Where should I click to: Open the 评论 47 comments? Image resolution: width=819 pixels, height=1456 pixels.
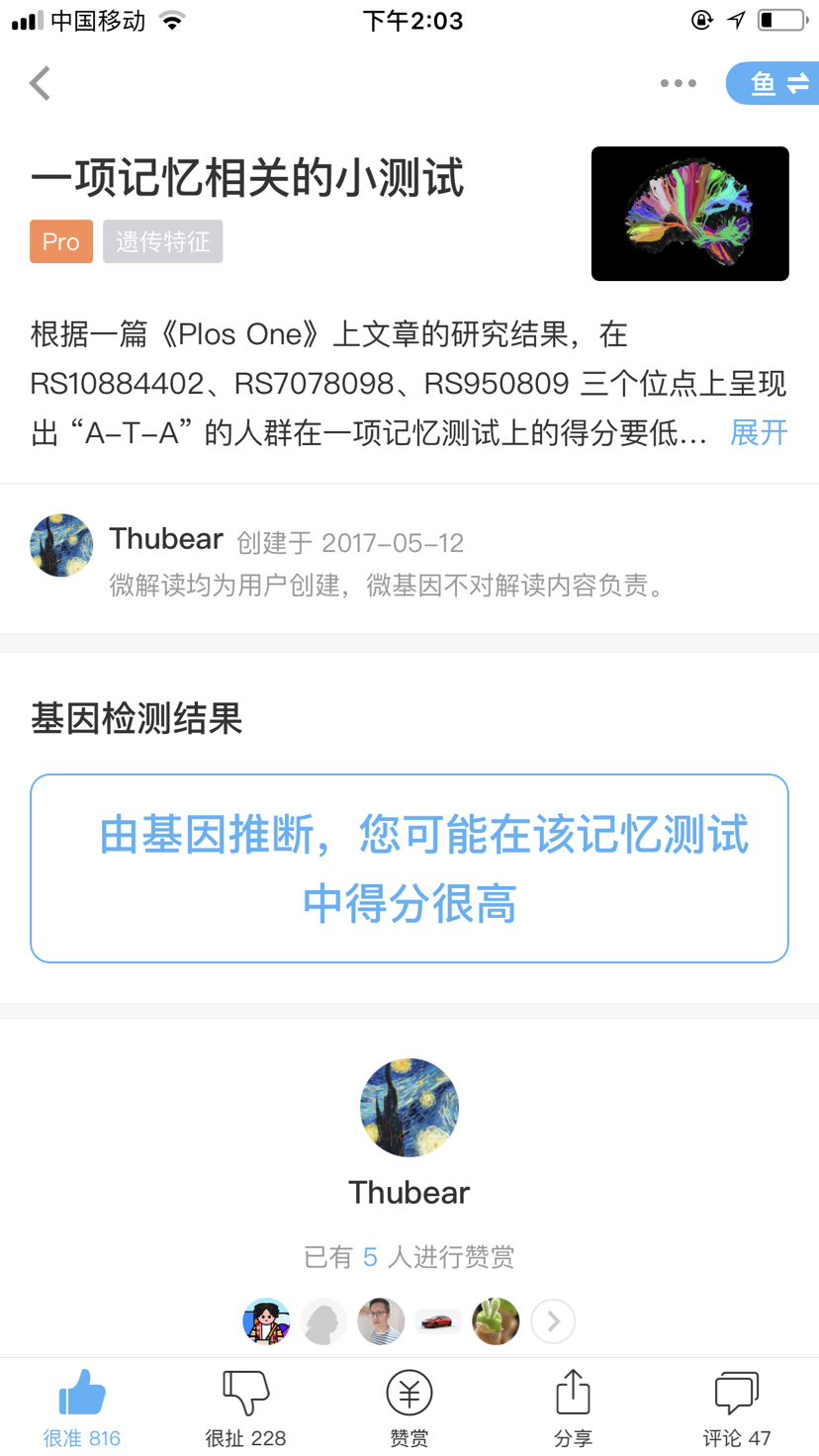737,1409
